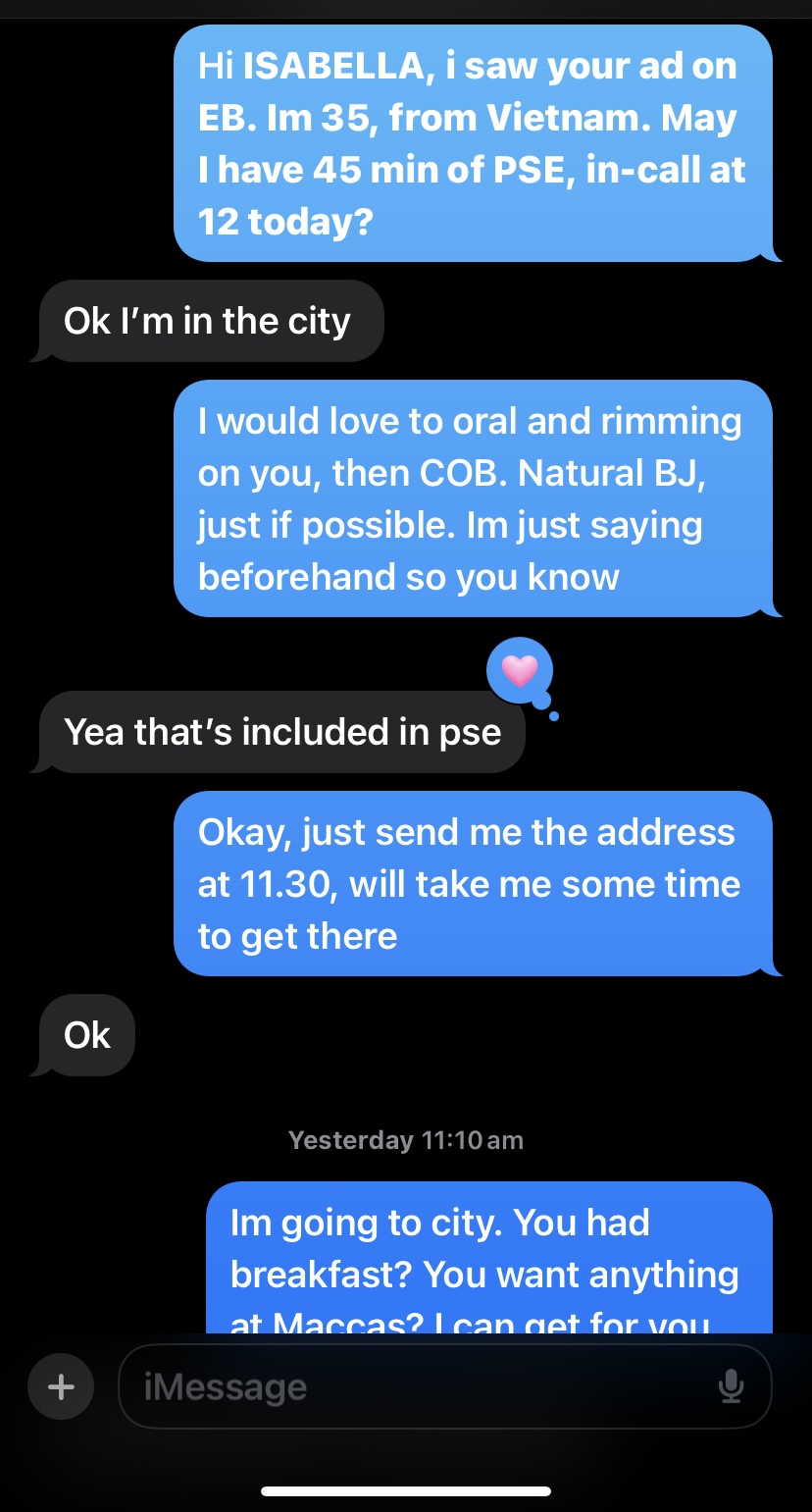812x1512 pixels.
Task: Focus the iMessage text field
Action: pyautogui.click(x=412, y=1386)
